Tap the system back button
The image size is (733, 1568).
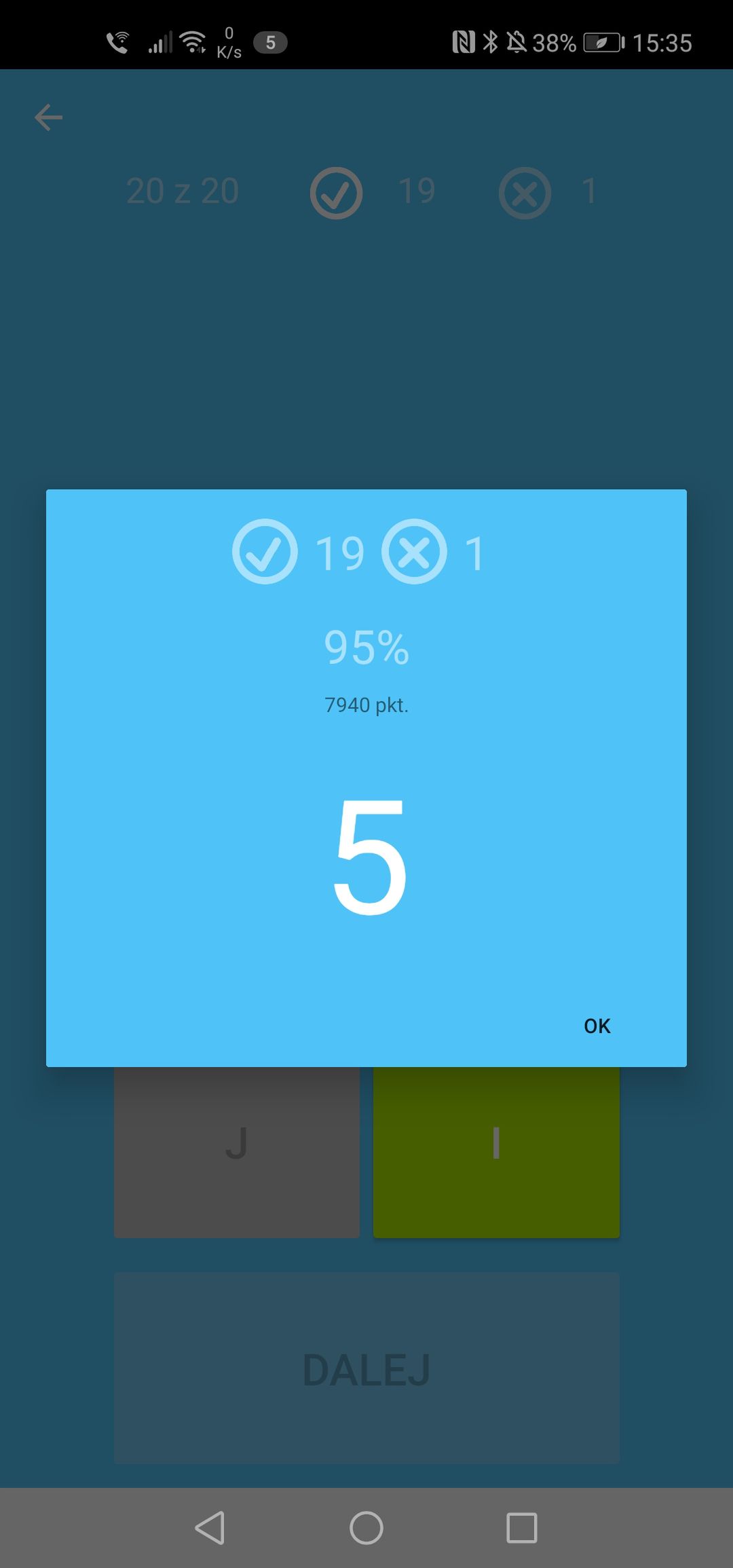pos(210,1528)
